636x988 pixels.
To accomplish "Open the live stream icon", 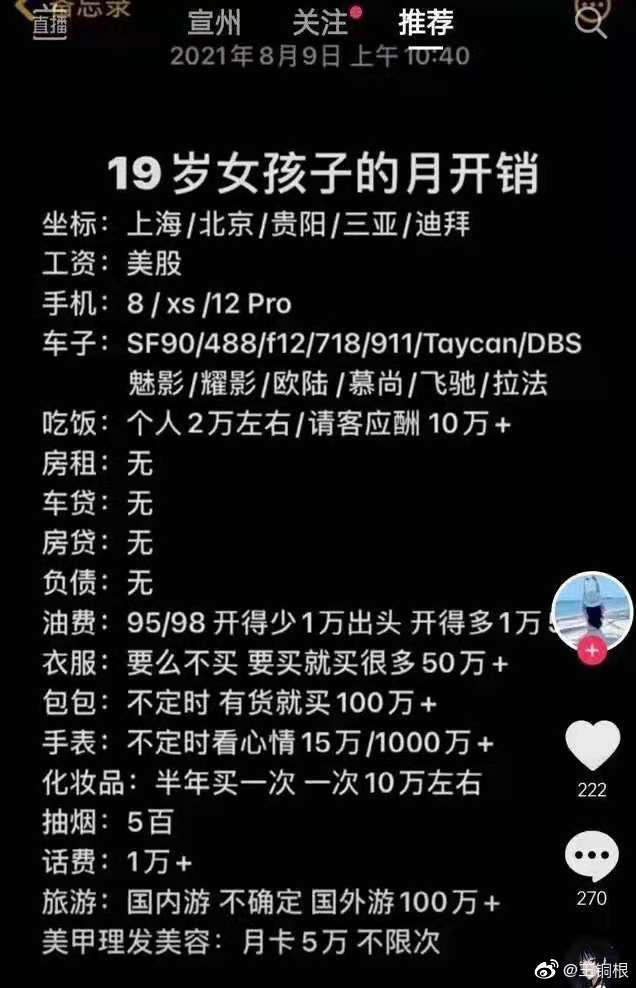I will coord(49,23).
